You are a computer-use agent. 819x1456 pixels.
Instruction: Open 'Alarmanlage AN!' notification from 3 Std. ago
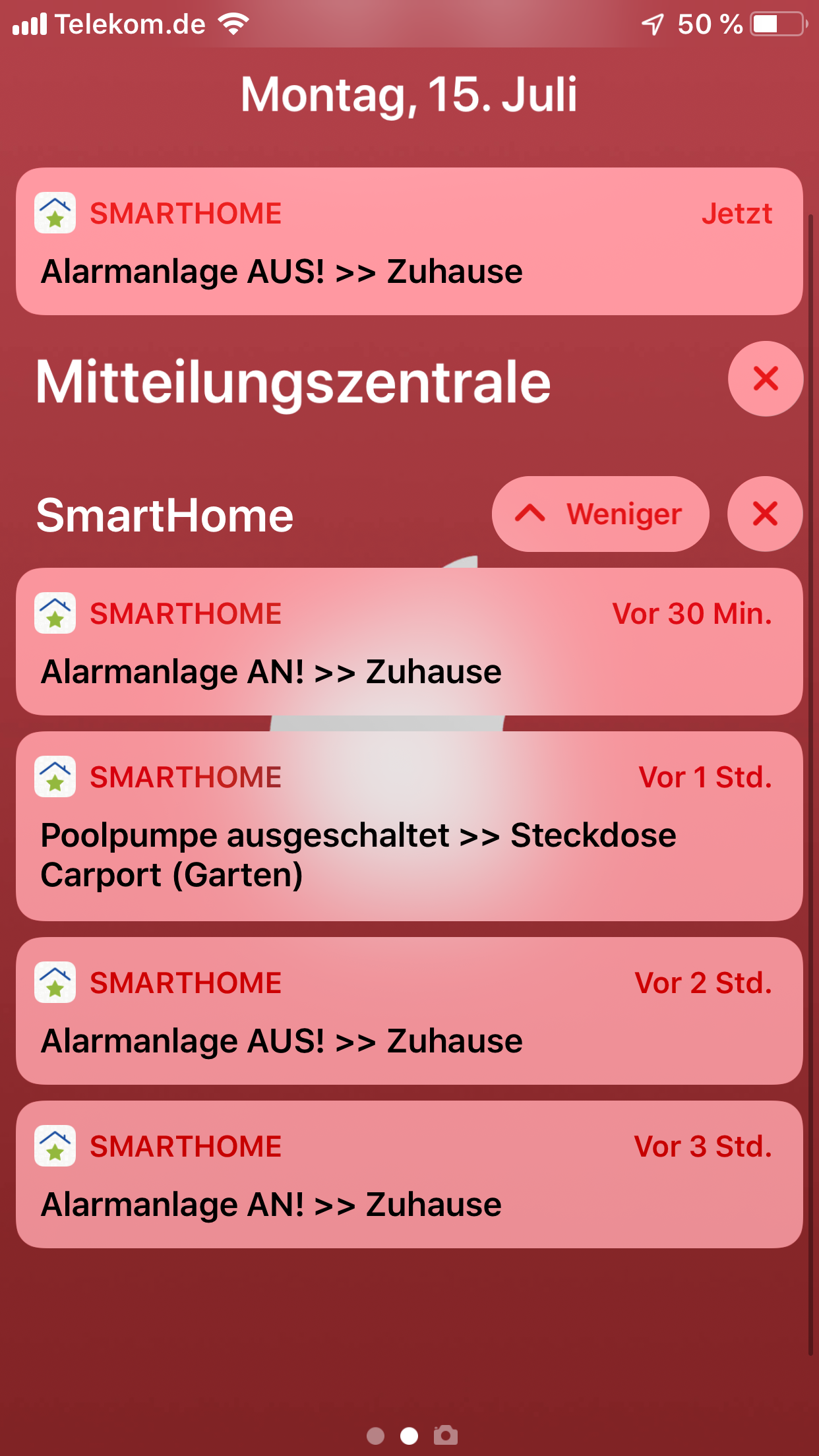coord(409,1174)
